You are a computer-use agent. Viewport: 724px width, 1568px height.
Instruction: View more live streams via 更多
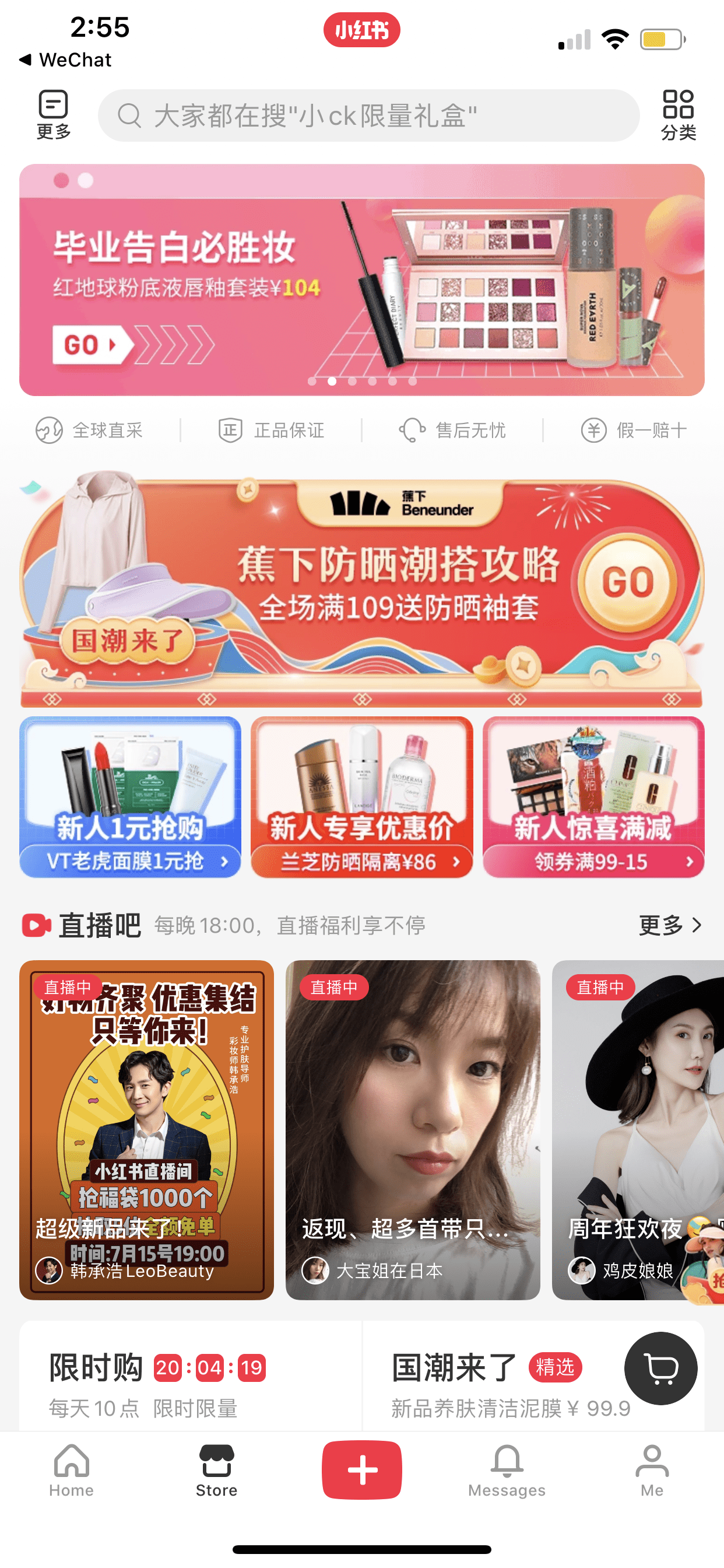(669, 925)
